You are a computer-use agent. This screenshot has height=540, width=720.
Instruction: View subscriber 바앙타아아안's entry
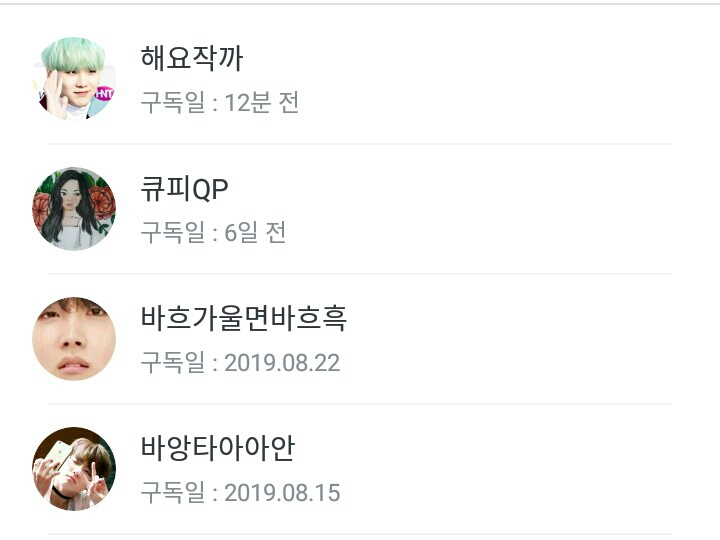pyautogui.click(x=360, y=469)
